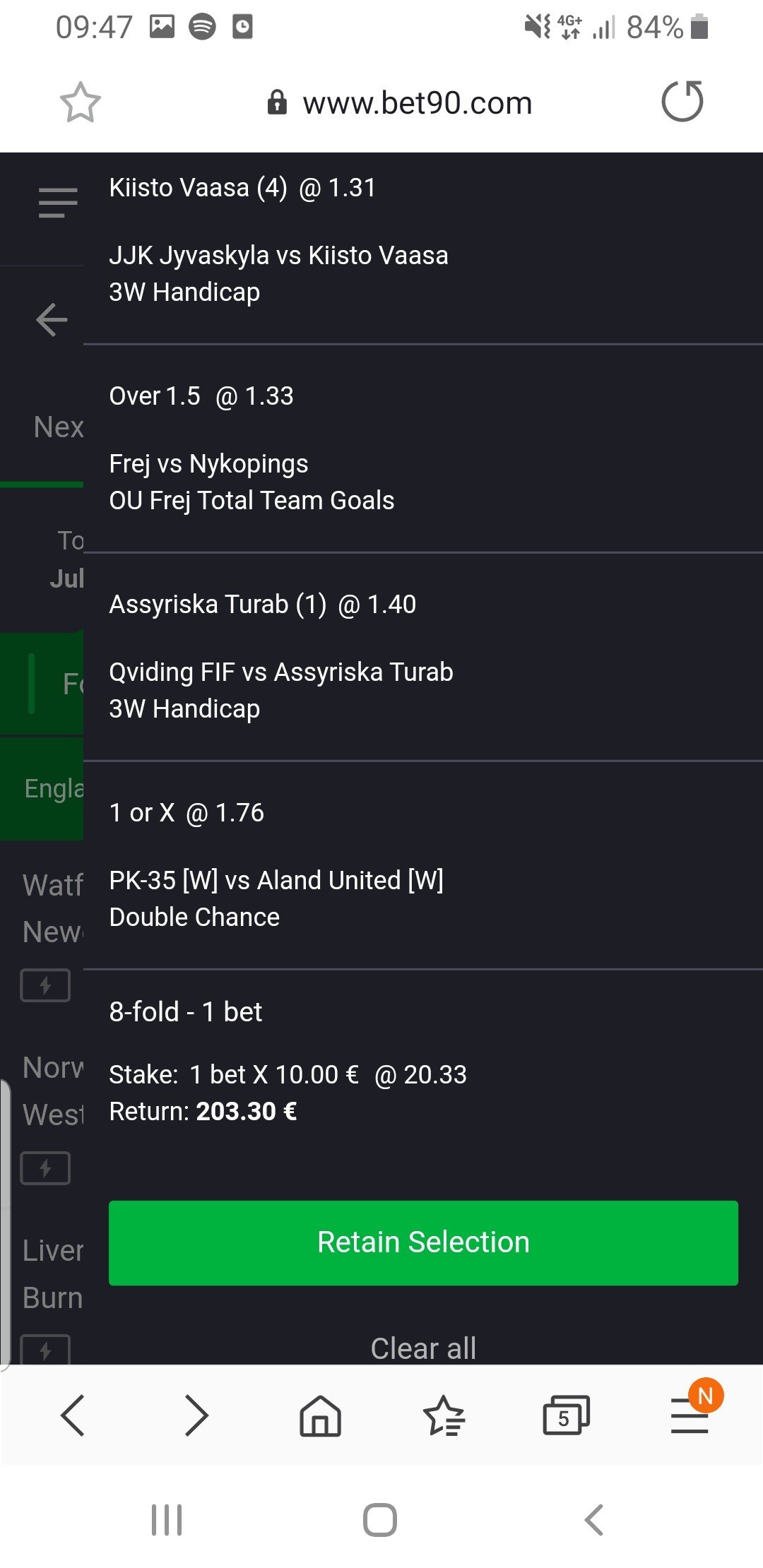
Task: Return to the phone home screen
Action: pyautogui.click(x=380, y=1519)
